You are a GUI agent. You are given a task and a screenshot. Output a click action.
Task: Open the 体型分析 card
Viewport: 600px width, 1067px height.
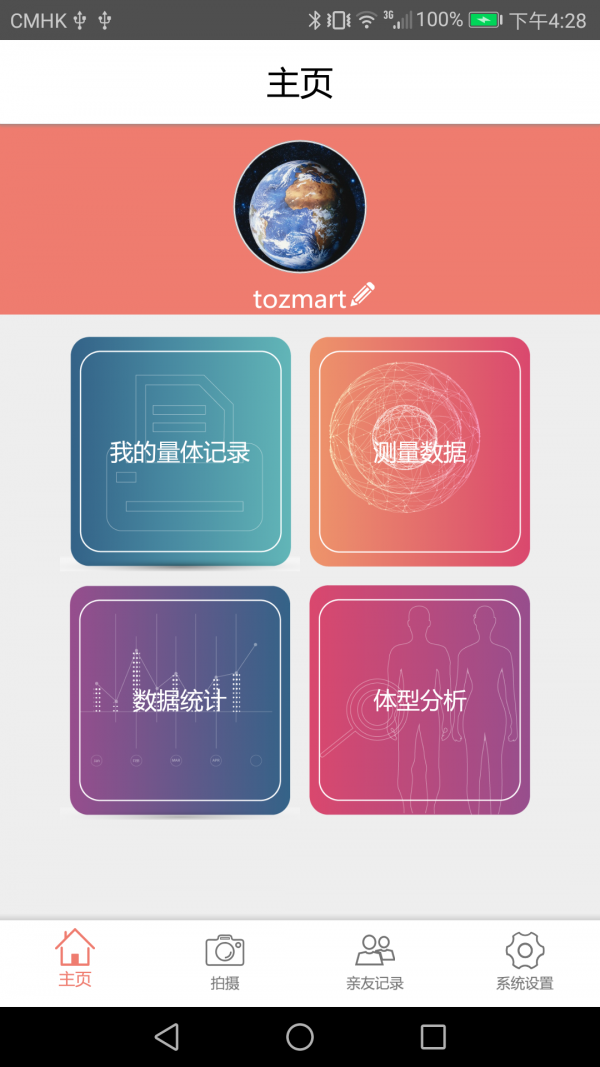point(420,700)
